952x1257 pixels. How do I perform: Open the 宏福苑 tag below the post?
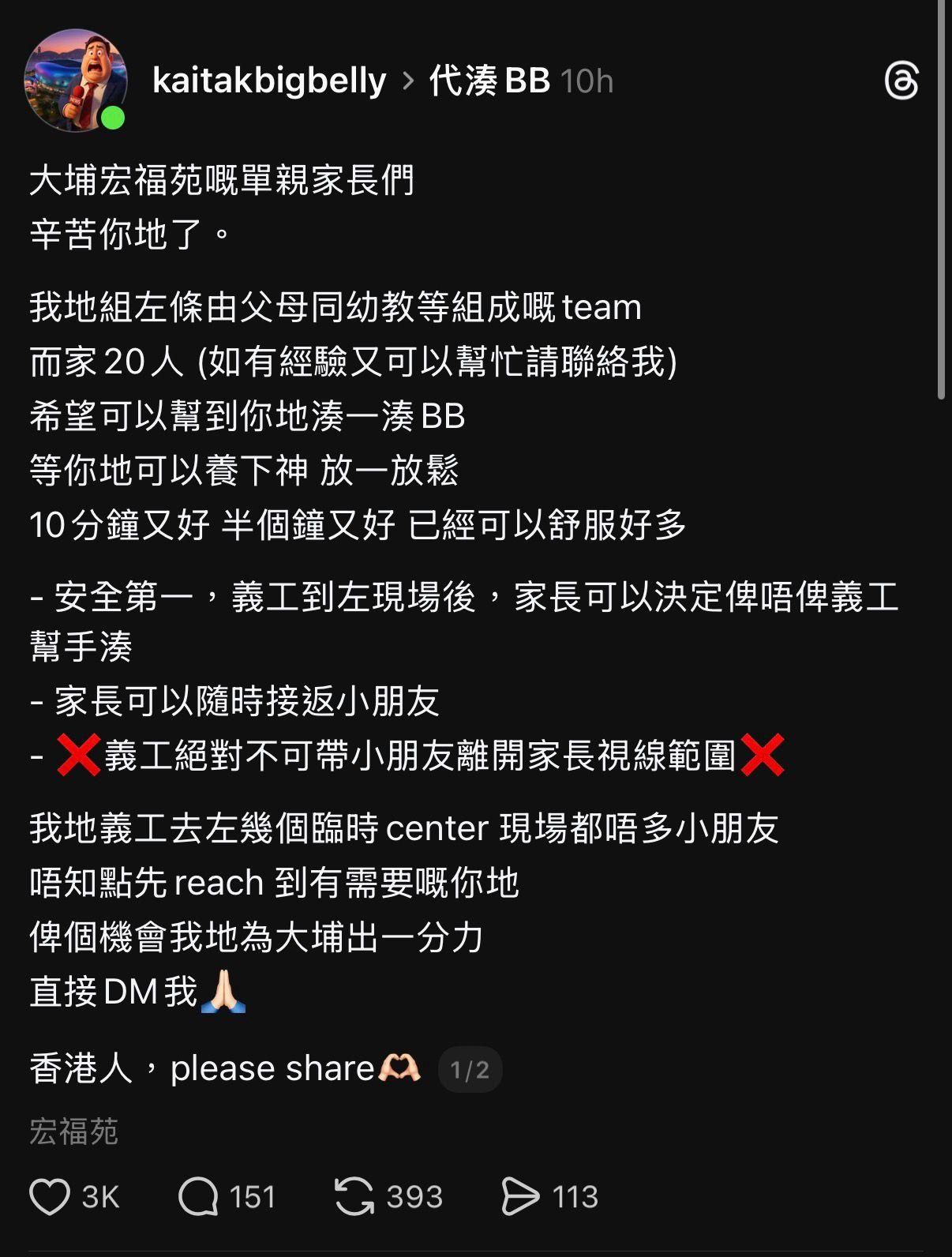click(x=73, y=1131)
